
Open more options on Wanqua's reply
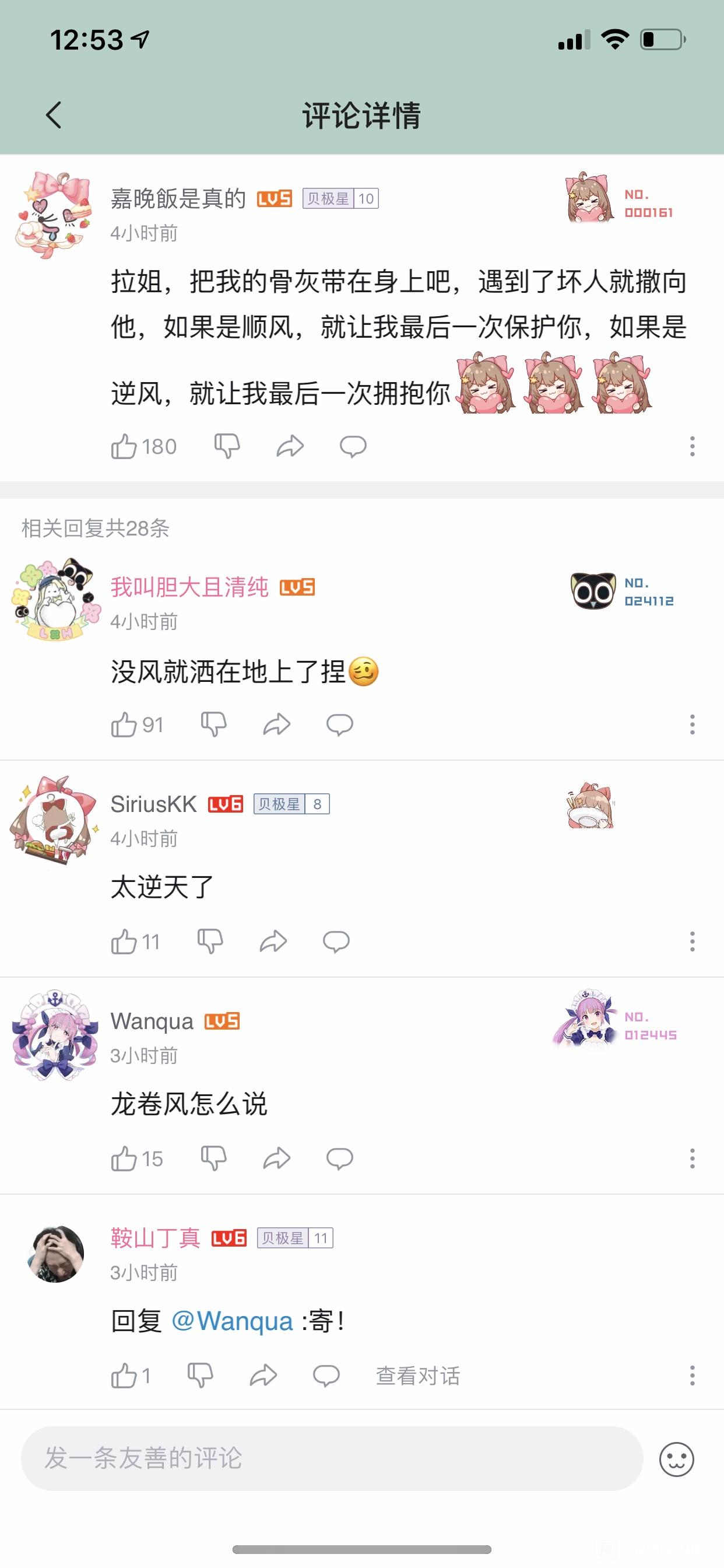point(692,1159)
